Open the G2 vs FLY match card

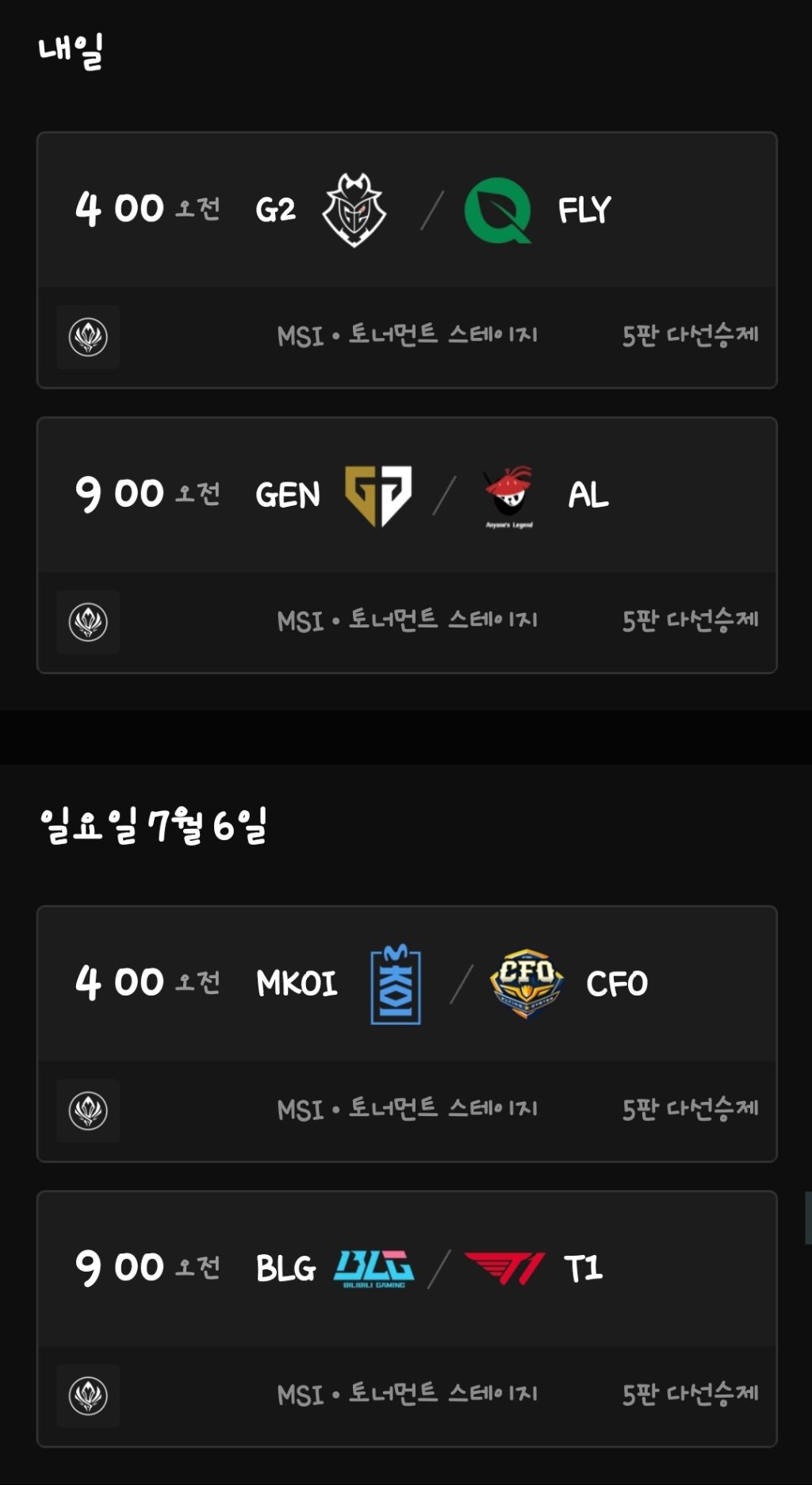(407, 260)
